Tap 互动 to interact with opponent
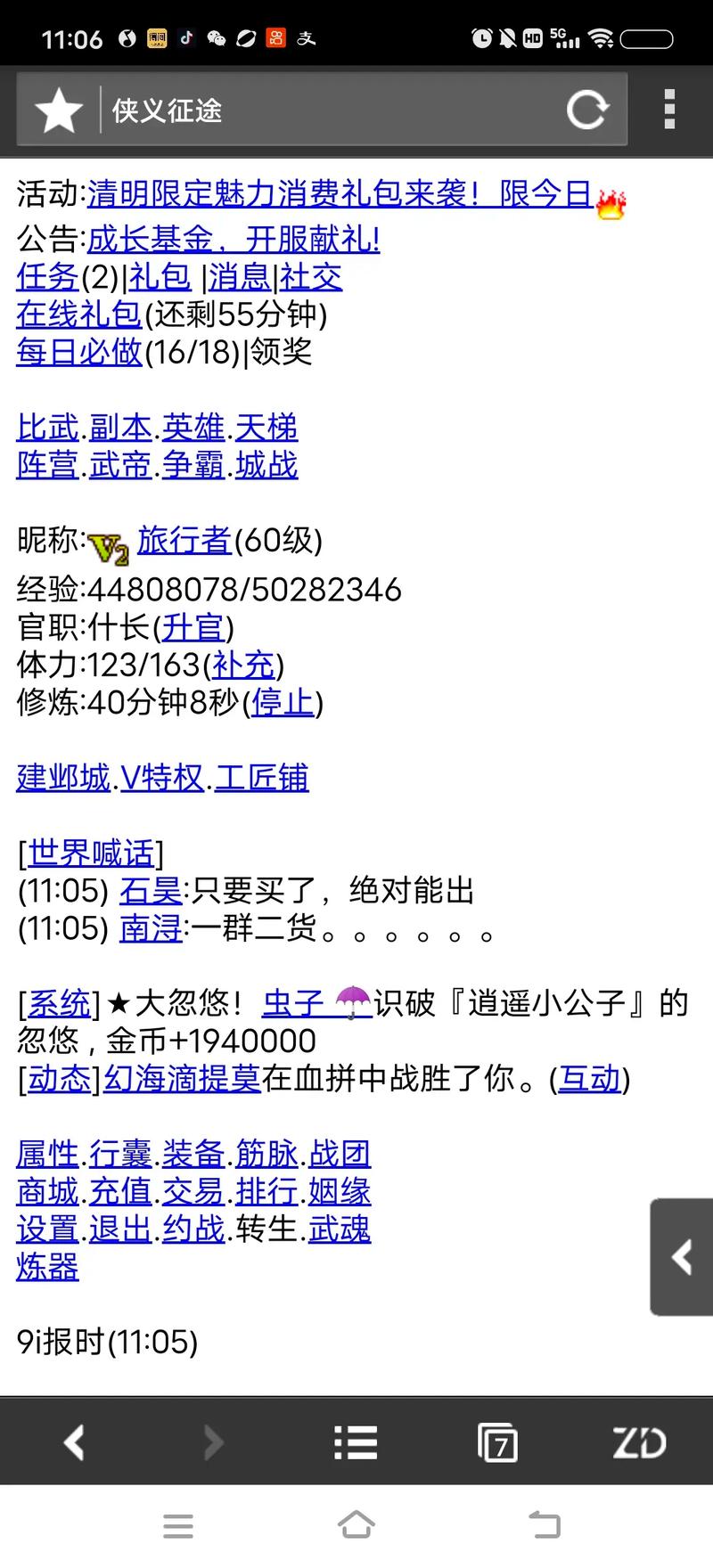The width and height of the screenshot is (713, 1568). coord(589,1079)
